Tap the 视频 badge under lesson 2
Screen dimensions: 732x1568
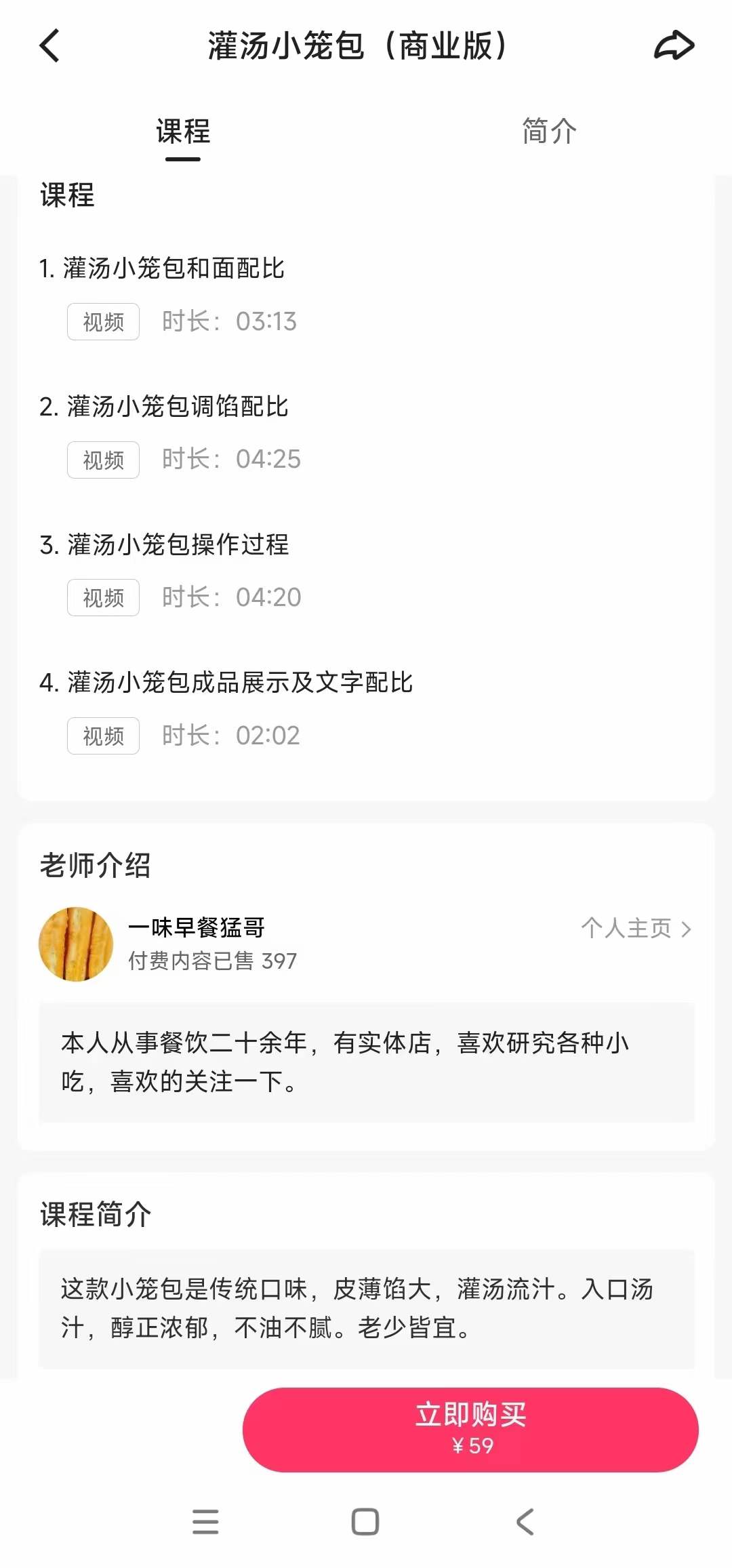(x=102, y=460)
